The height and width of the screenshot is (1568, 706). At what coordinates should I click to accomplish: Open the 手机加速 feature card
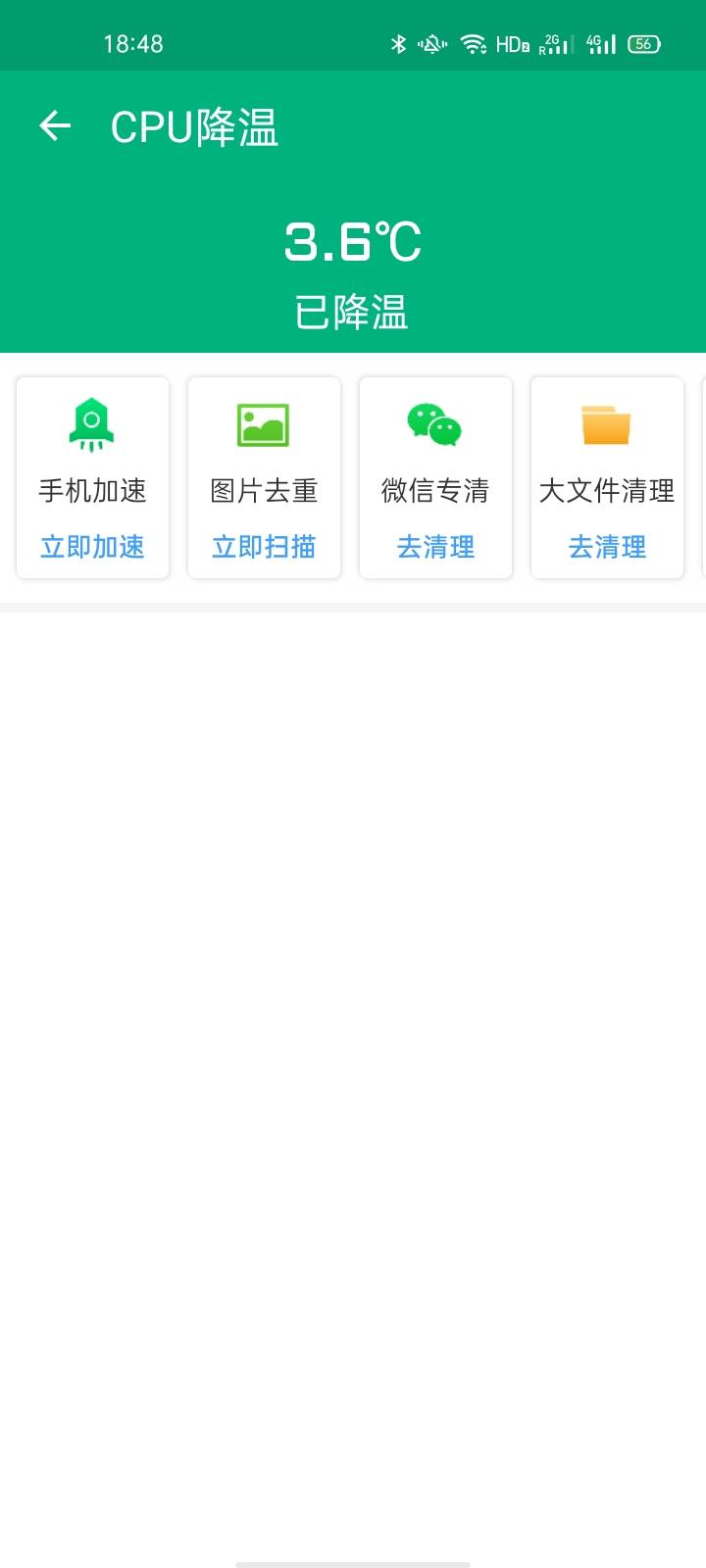(x=92, y=478)
